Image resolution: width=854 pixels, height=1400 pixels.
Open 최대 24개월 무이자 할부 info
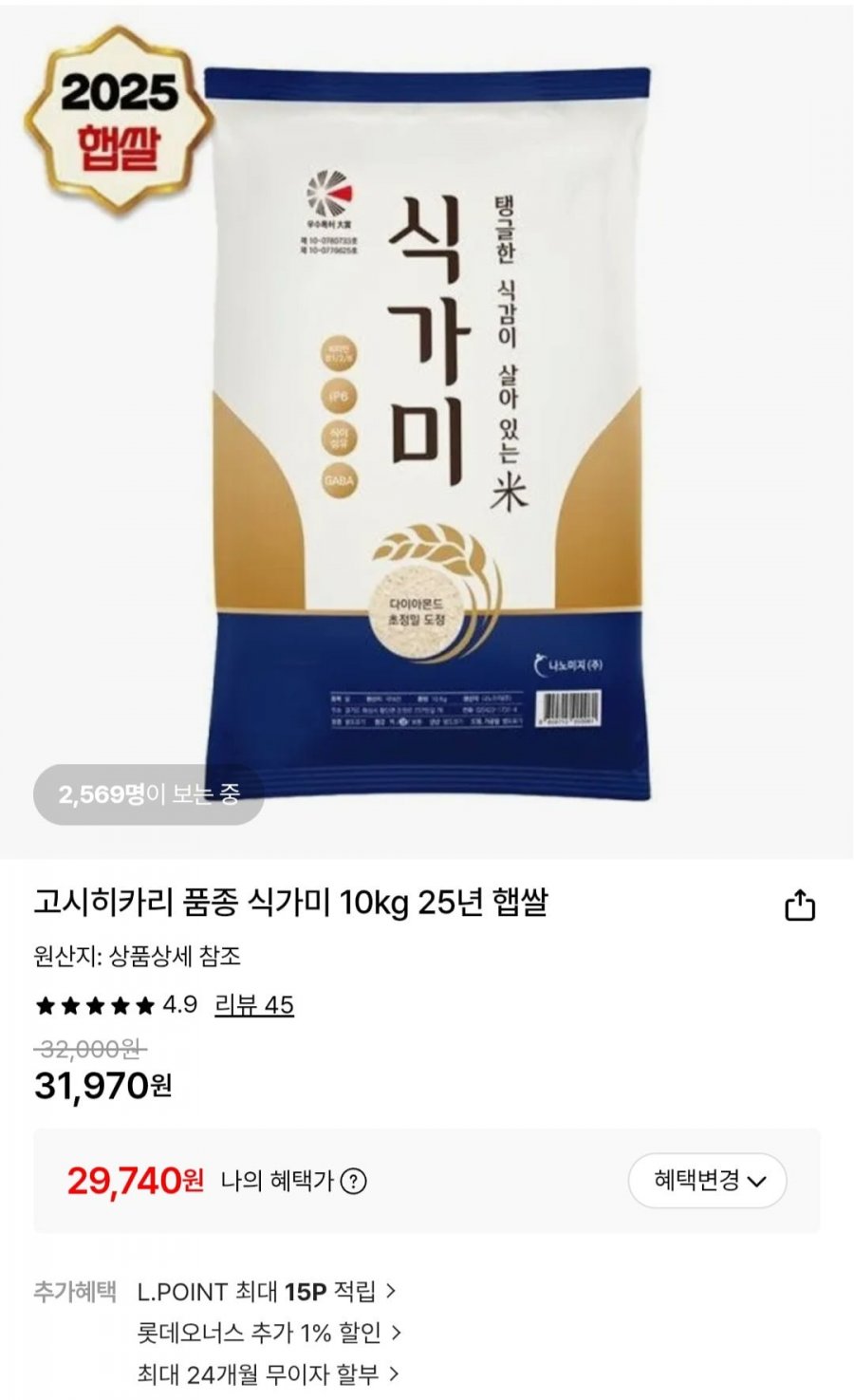[x=268, y=1373]
